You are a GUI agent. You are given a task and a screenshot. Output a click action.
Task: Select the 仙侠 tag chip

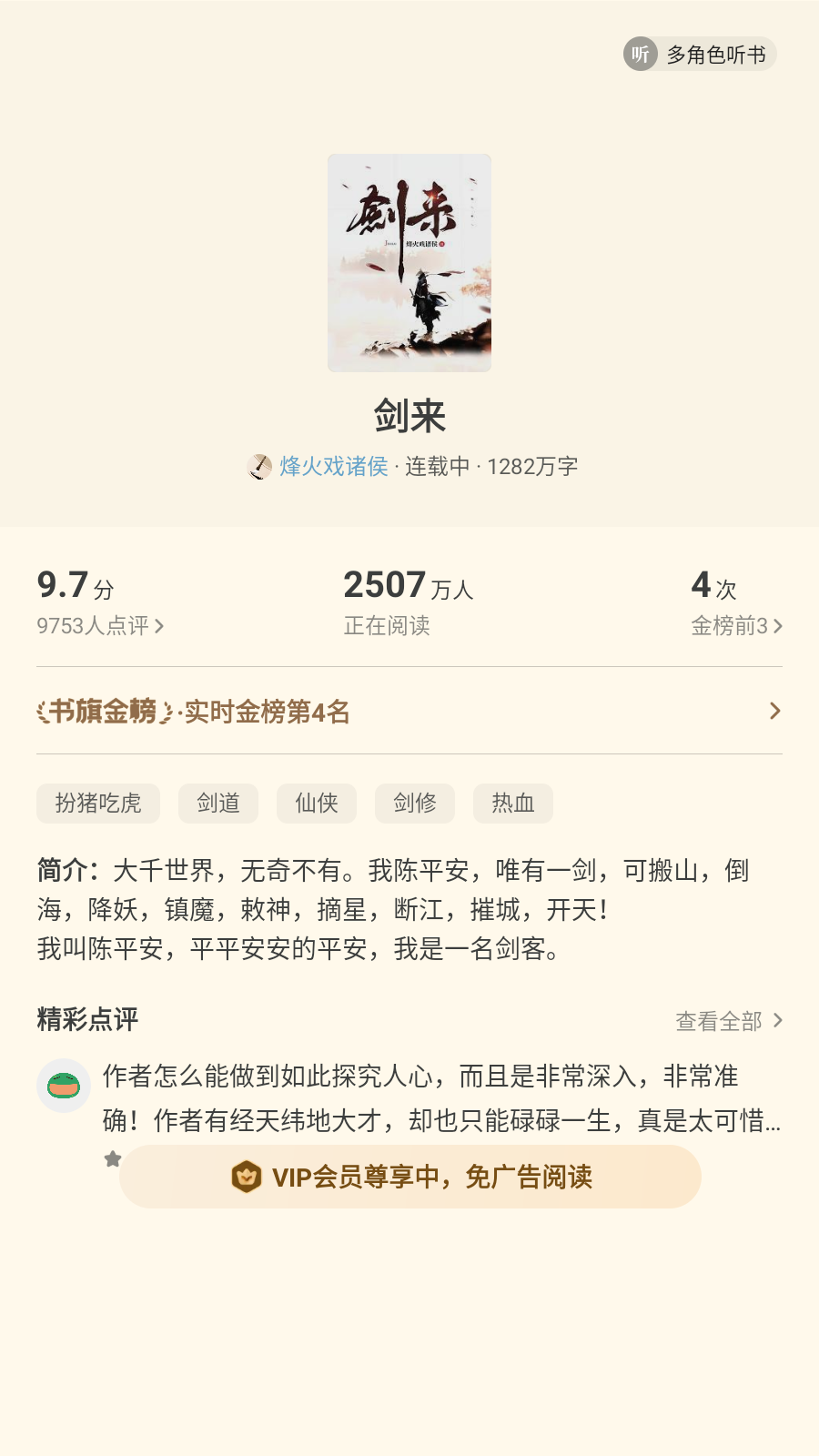coord(317,804)
